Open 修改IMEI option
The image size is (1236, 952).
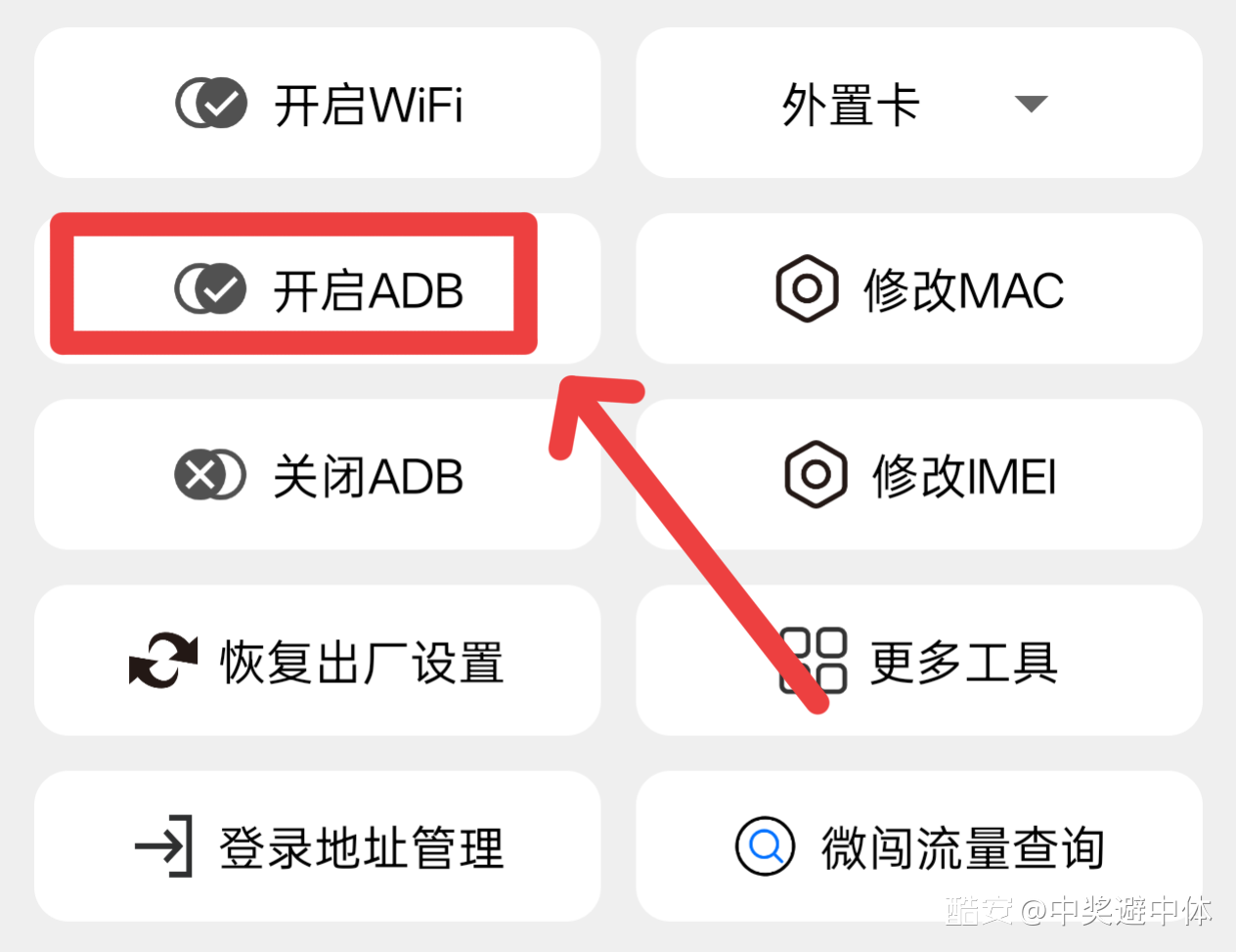[918, 475]
